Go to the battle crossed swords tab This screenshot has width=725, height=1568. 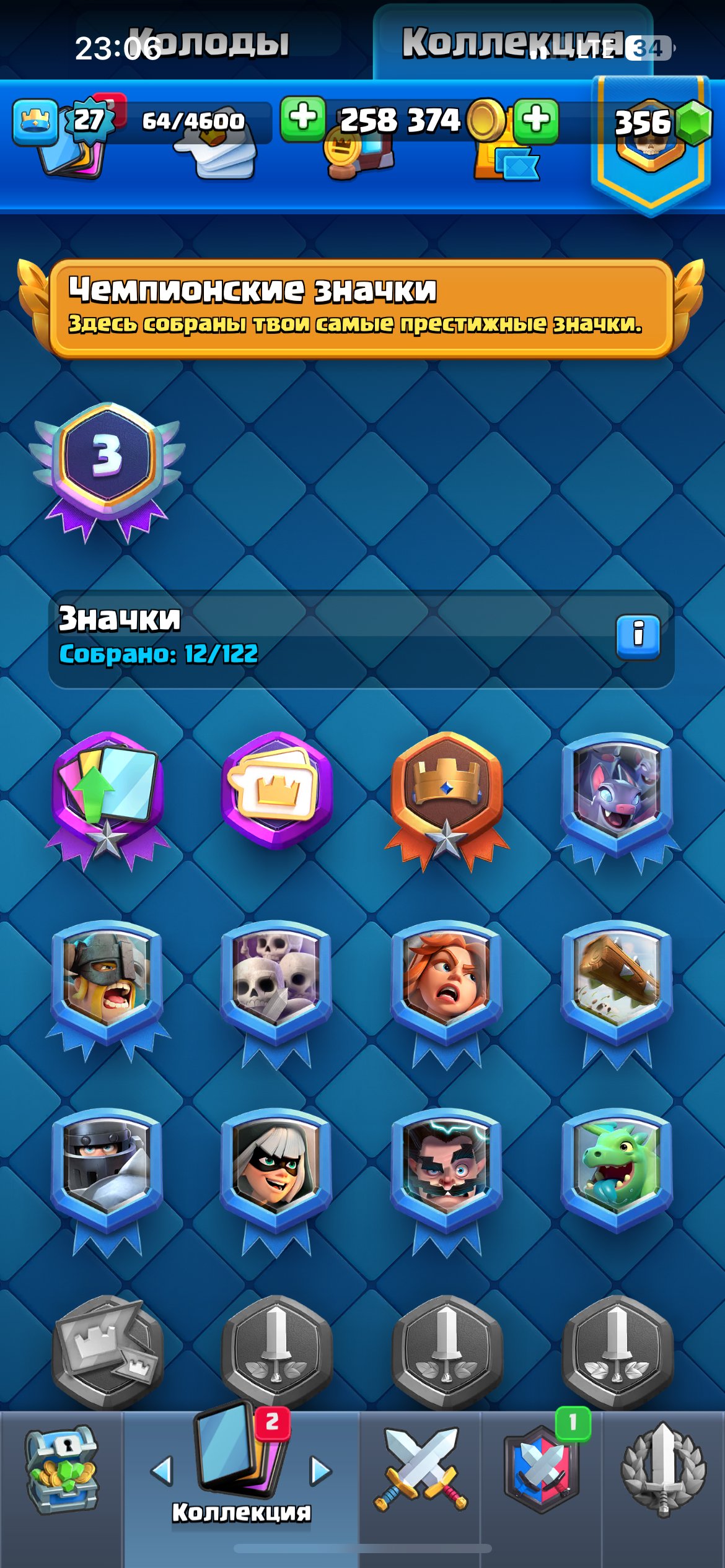[421, 1469]
